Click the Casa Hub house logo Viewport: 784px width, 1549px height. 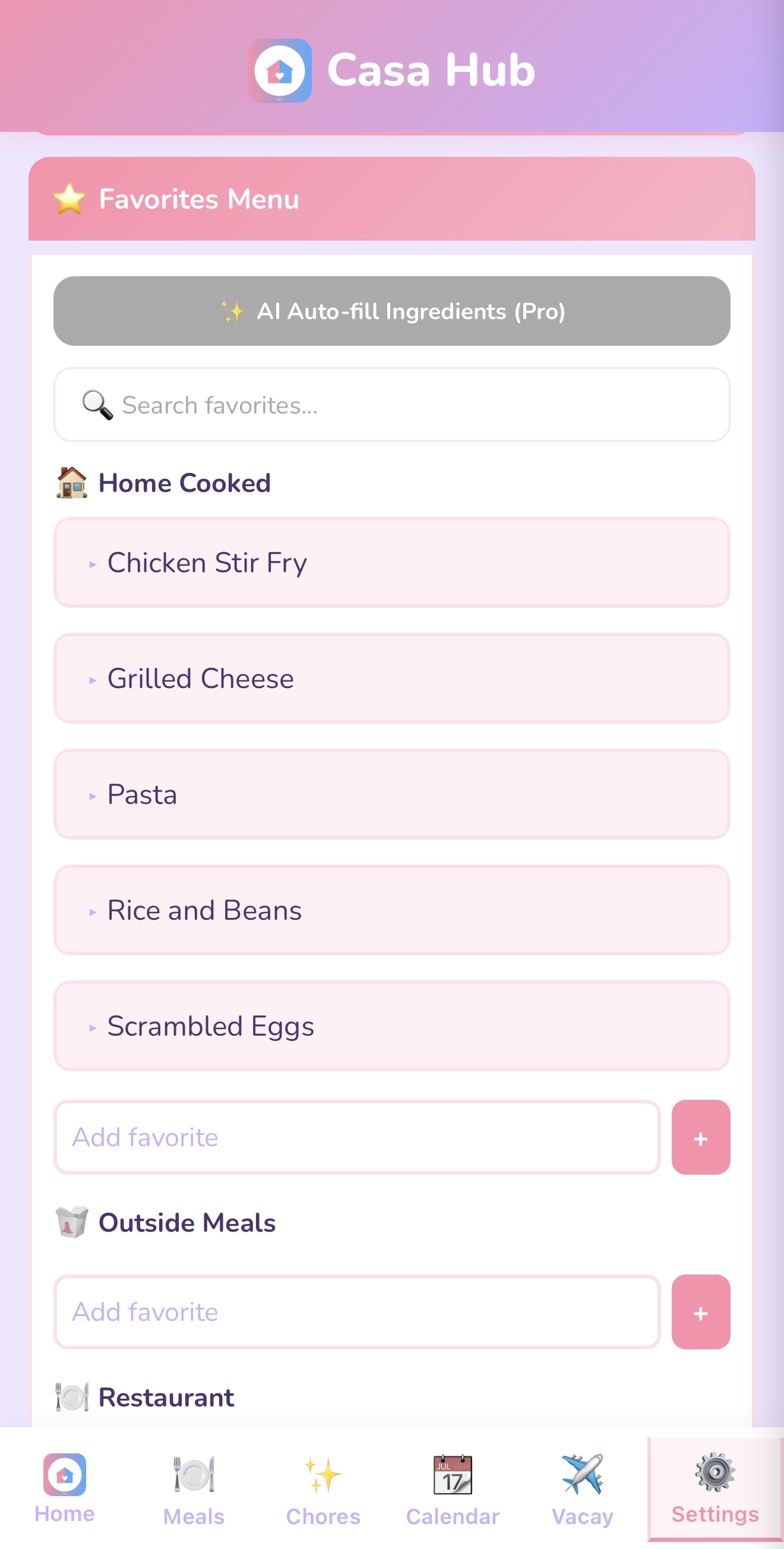(282, 70)
